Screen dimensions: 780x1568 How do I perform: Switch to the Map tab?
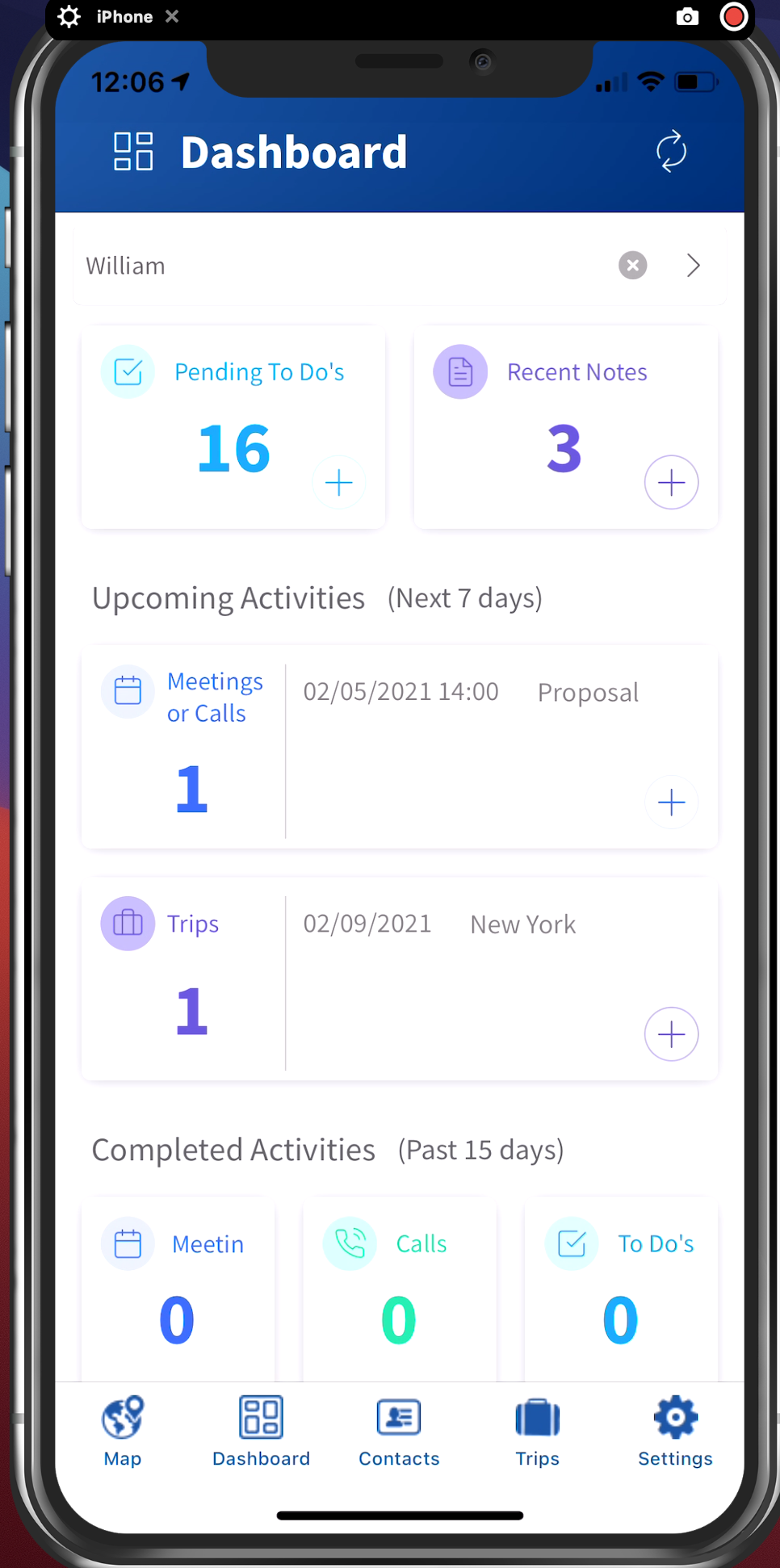coord(123,1431)
